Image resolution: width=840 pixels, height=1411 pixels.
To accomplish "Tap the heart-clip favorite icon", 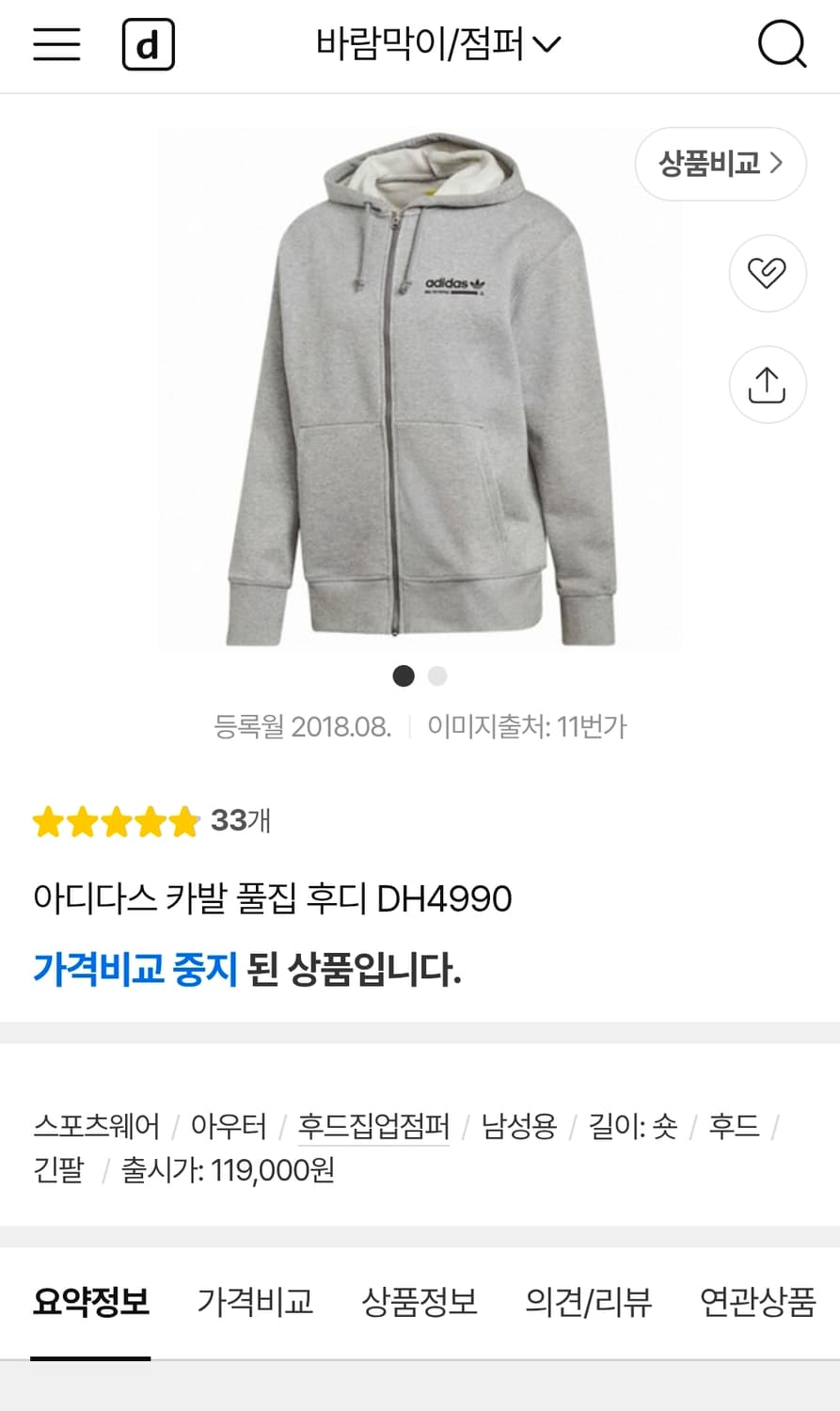I will (x=767, y=273).
